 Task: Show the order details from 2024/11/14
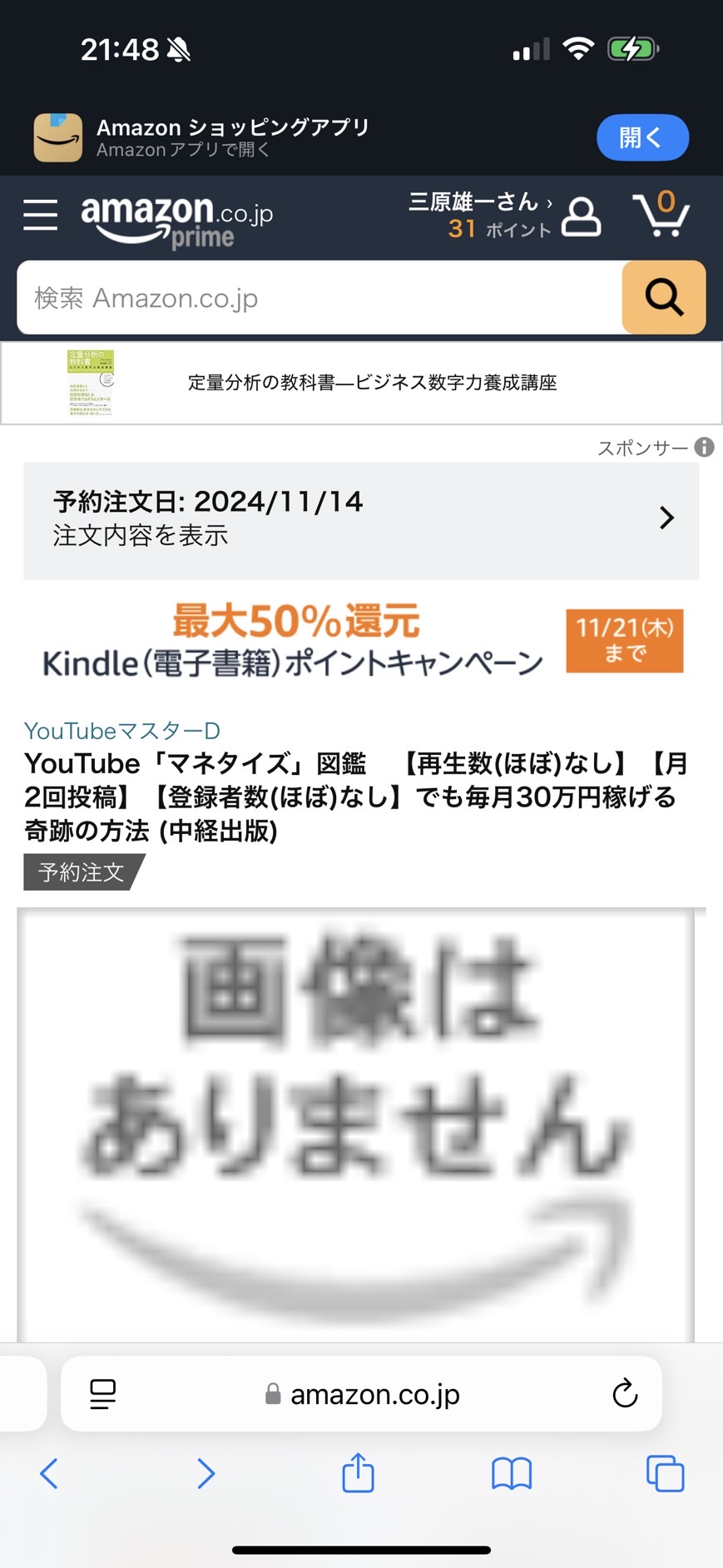tap(361, 519)
